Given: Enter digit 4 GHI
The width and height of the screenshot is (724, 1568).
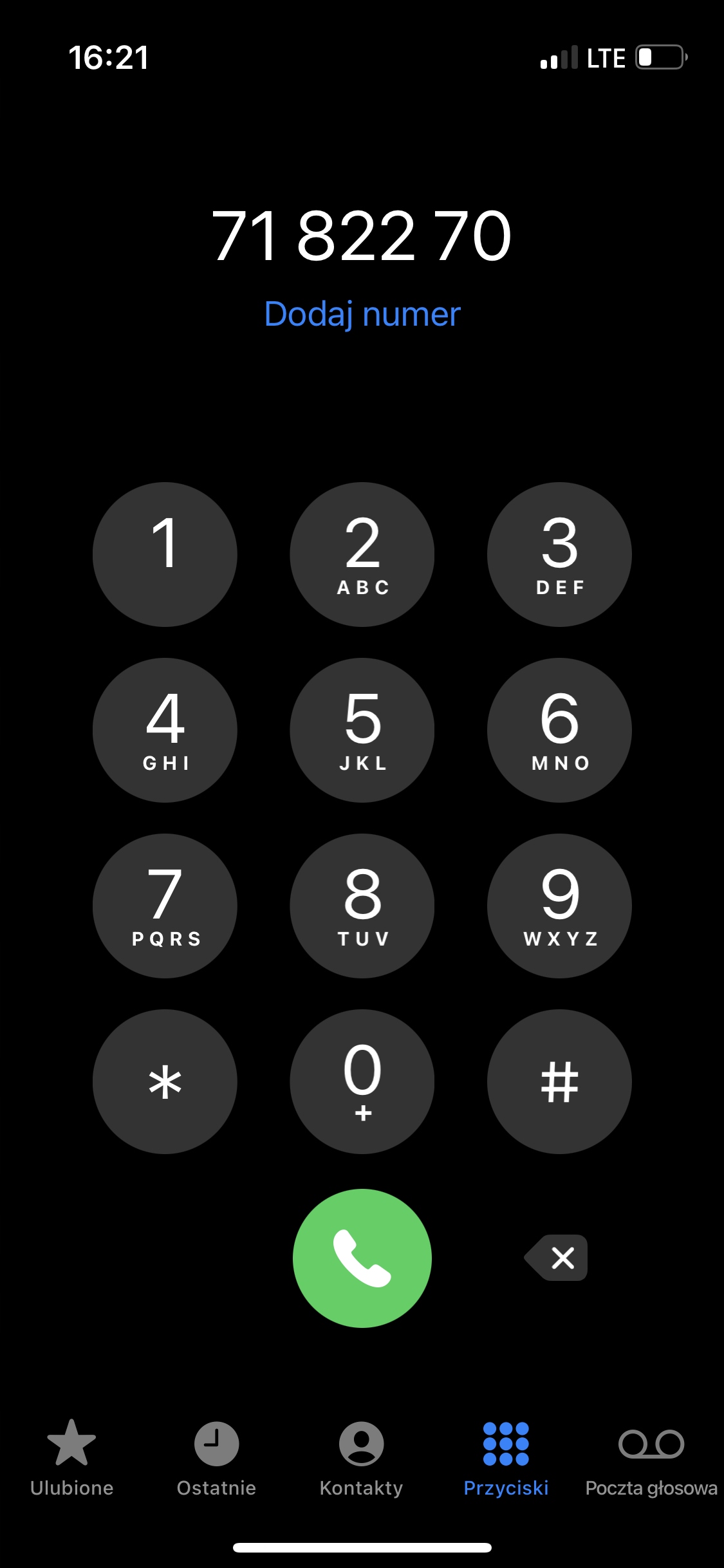Looking at the screenshot, I should click(x=165, y=730).
